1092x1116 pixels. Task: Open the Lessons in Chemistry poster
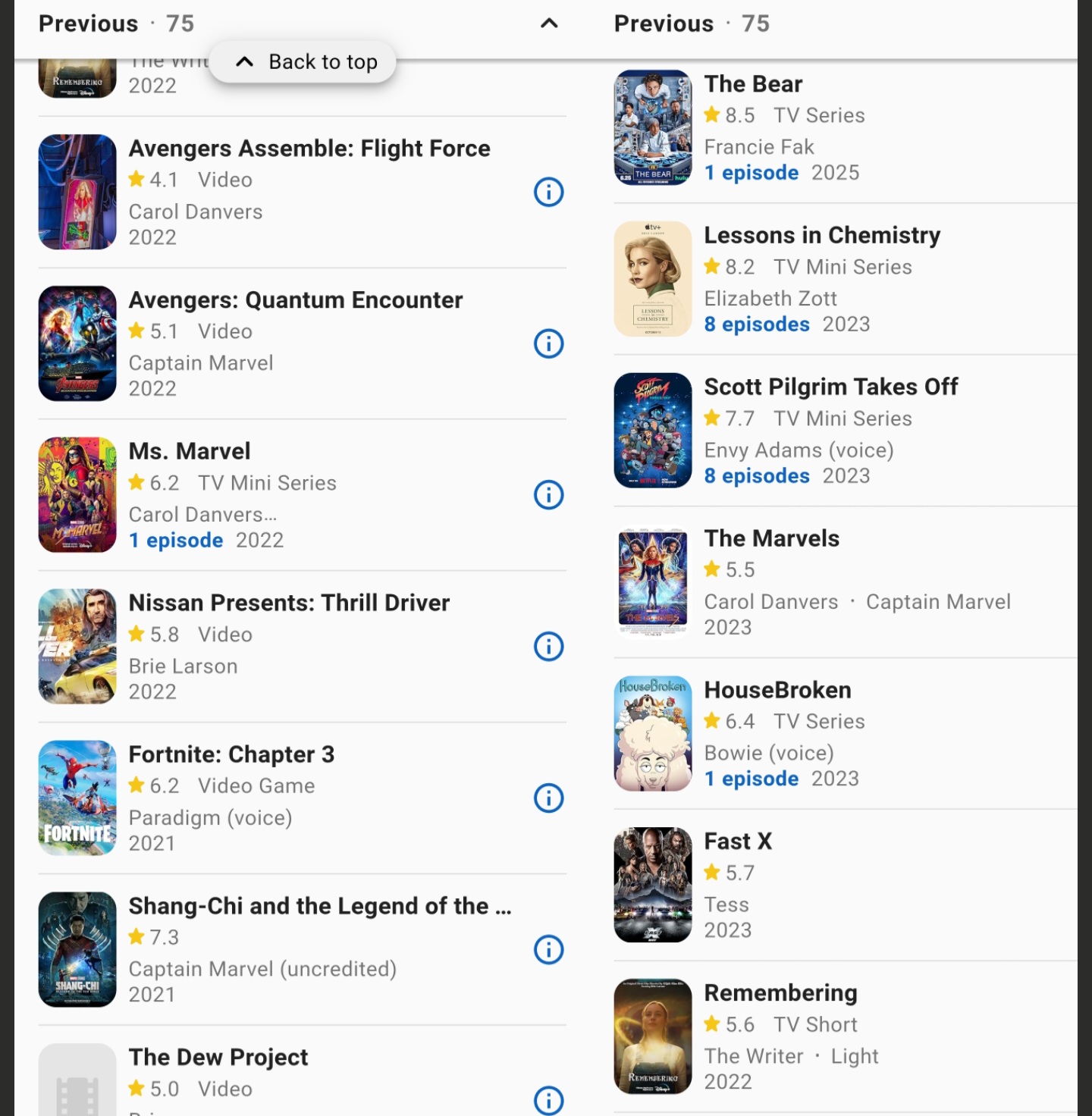(653, 279)
